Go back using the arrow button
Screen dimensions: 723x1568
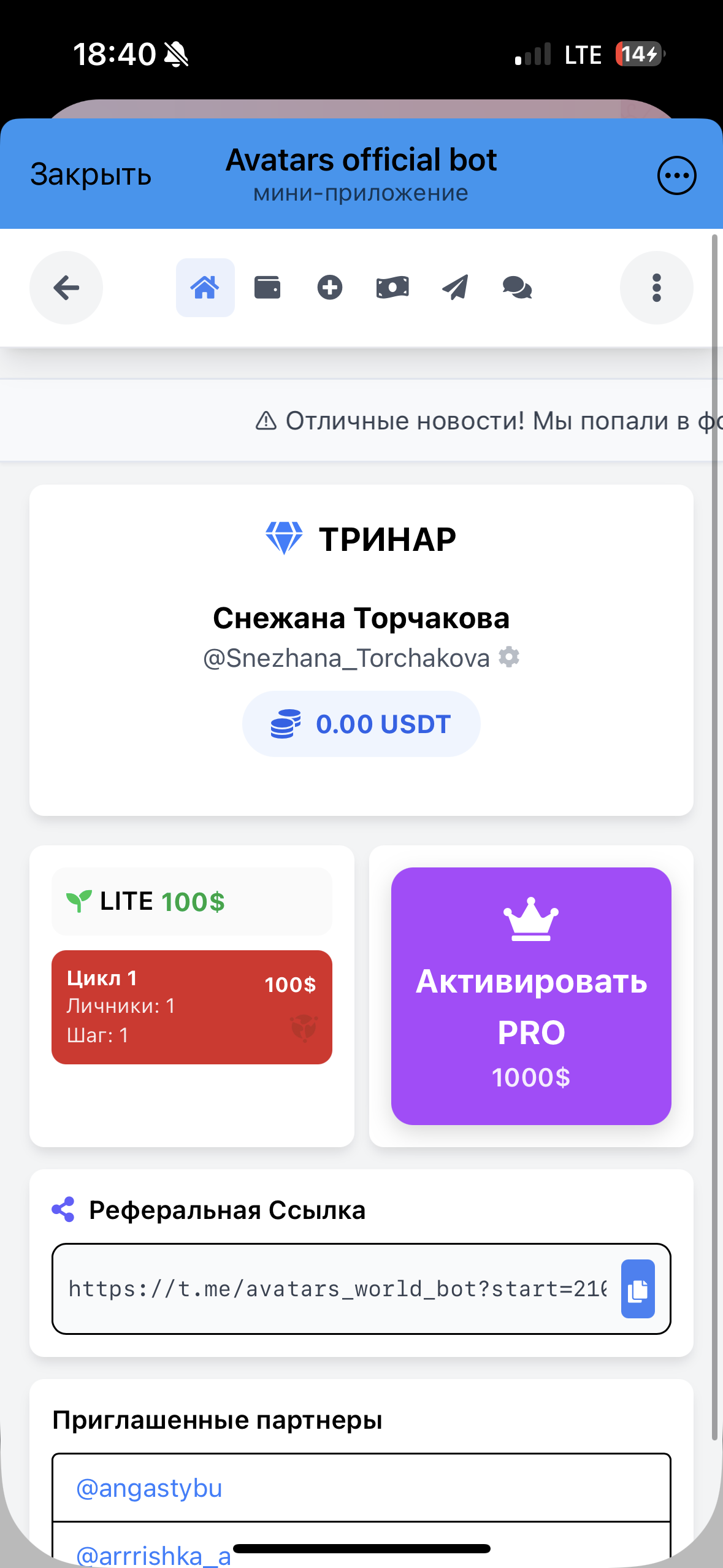(x=66, y=288)
